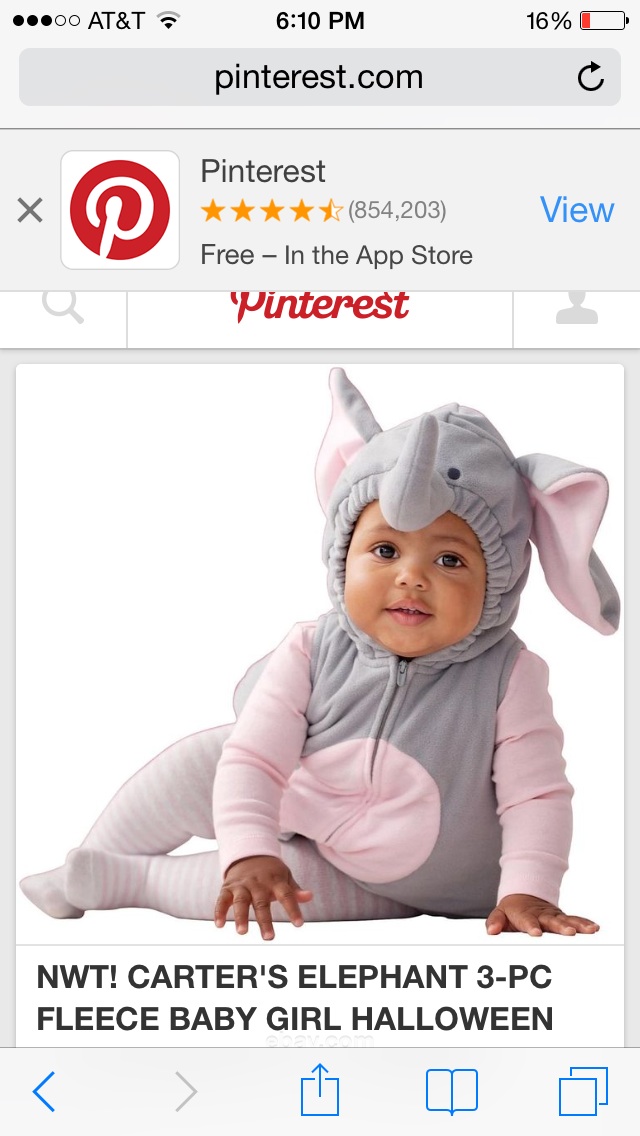Open the Safari share sheet

point(320,1091)
